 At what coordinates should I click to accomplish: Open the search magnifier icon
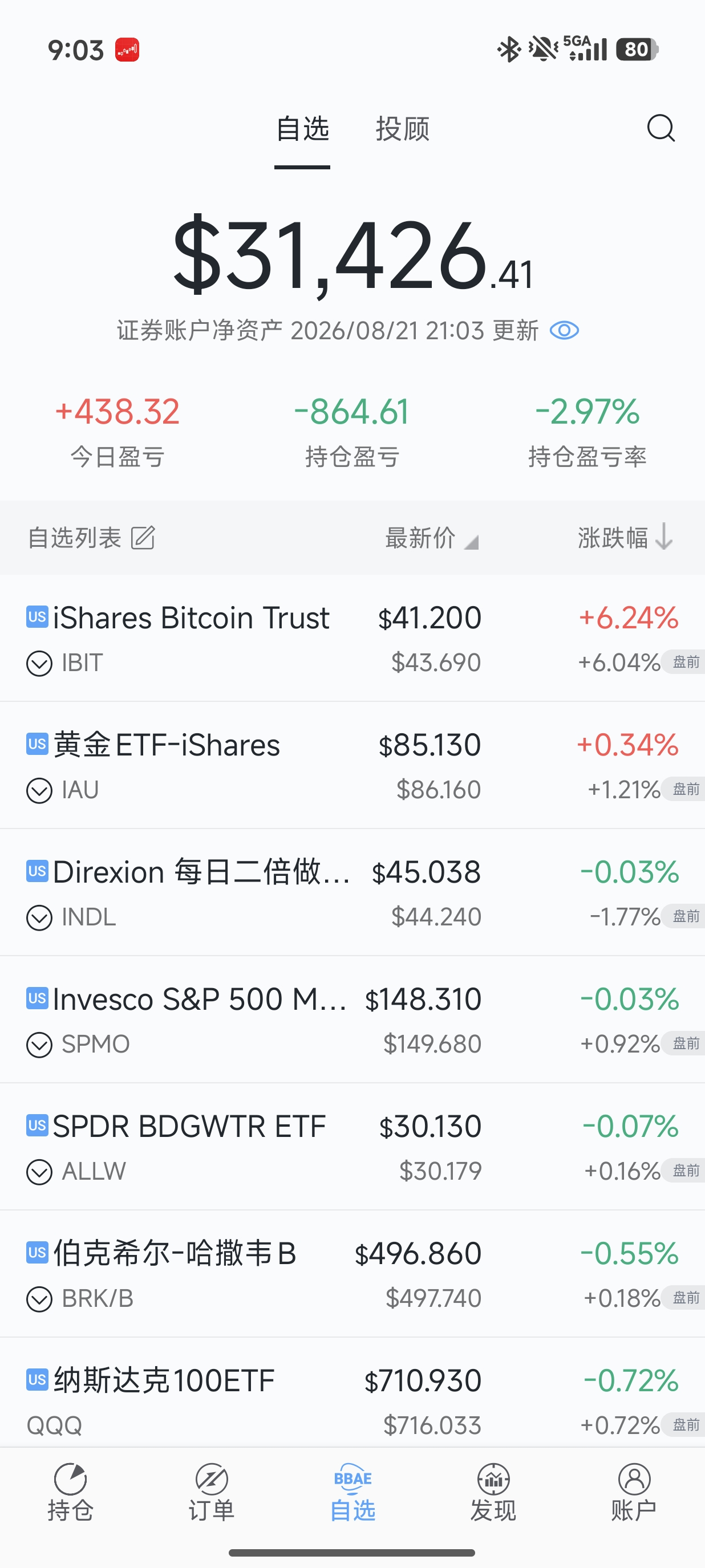[661, 128]
